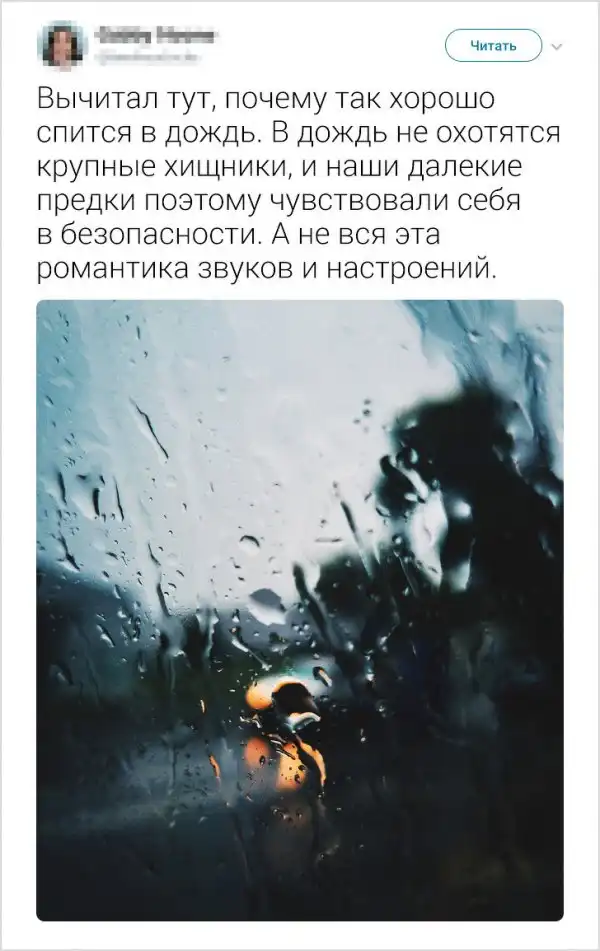Open the rainy window photo attached to tweet

coord(300,610)
